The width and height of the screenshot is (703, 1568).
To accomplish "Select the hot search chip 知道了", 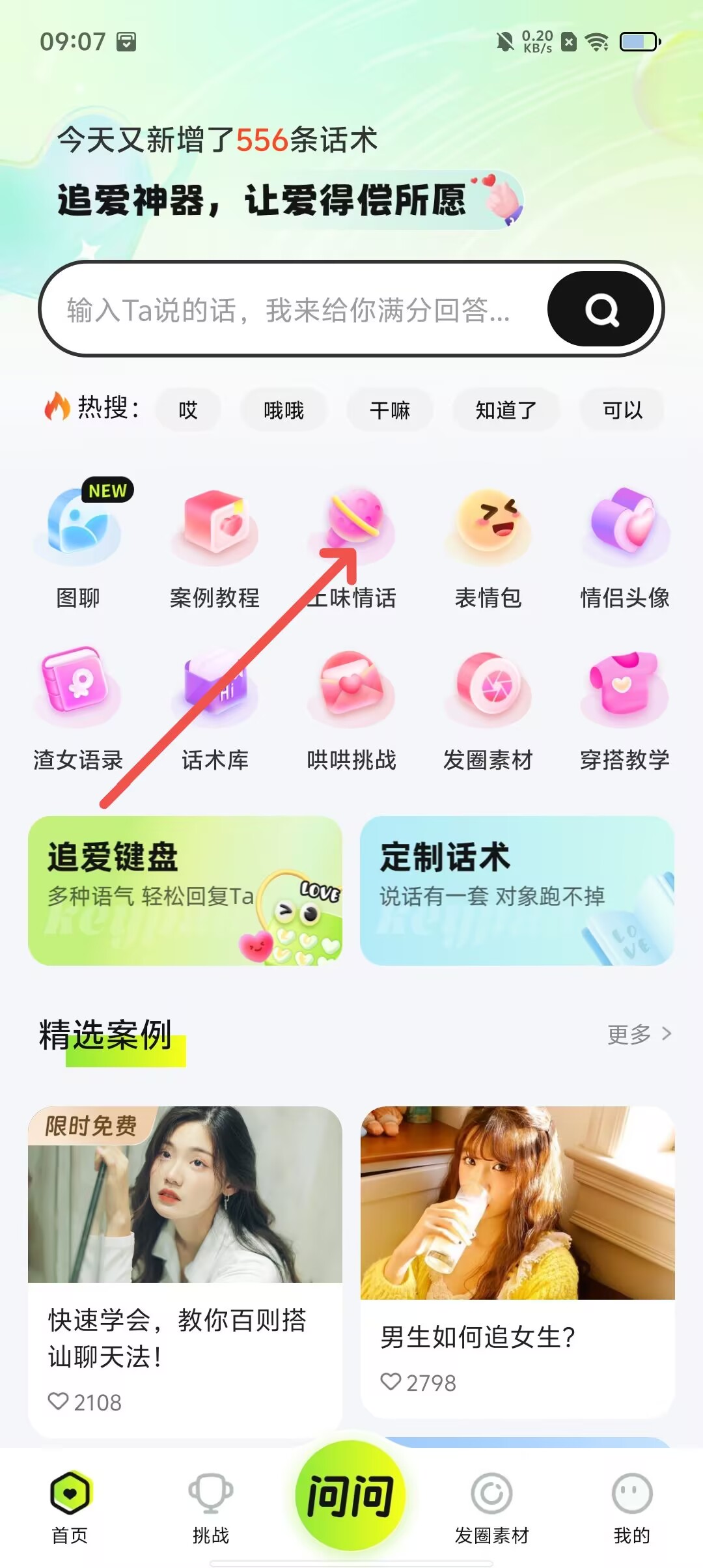I will tap(506, 410).
